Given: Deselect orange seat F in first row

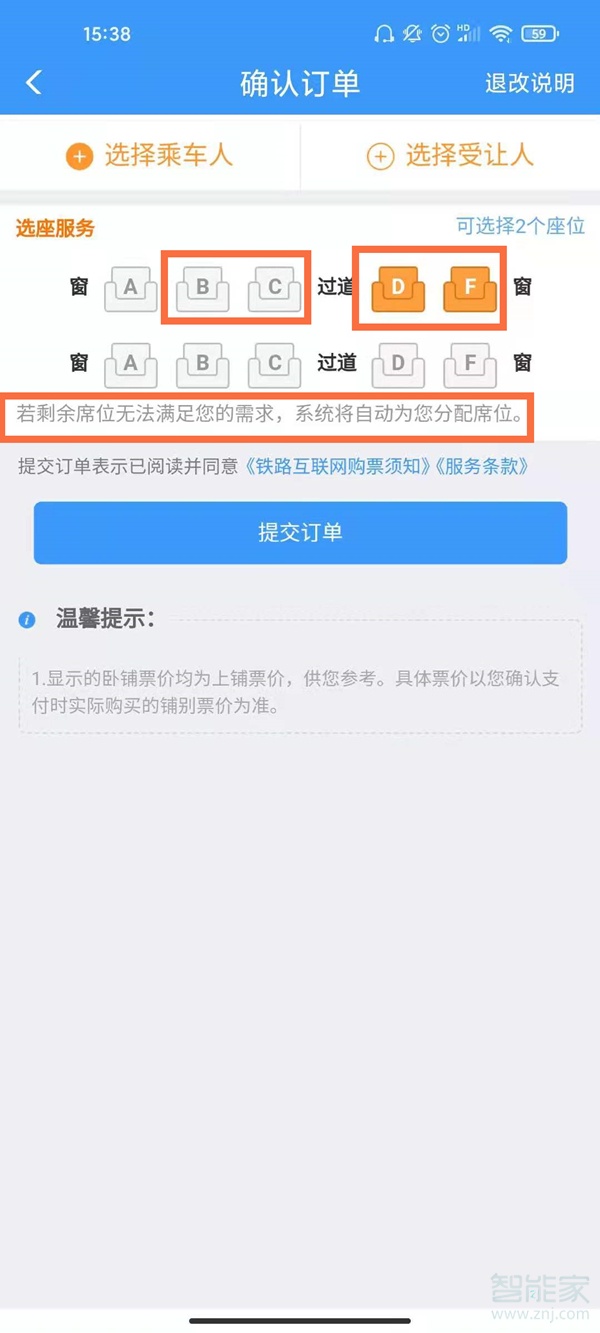Looking at the screenshot, I should coord(470,288).
